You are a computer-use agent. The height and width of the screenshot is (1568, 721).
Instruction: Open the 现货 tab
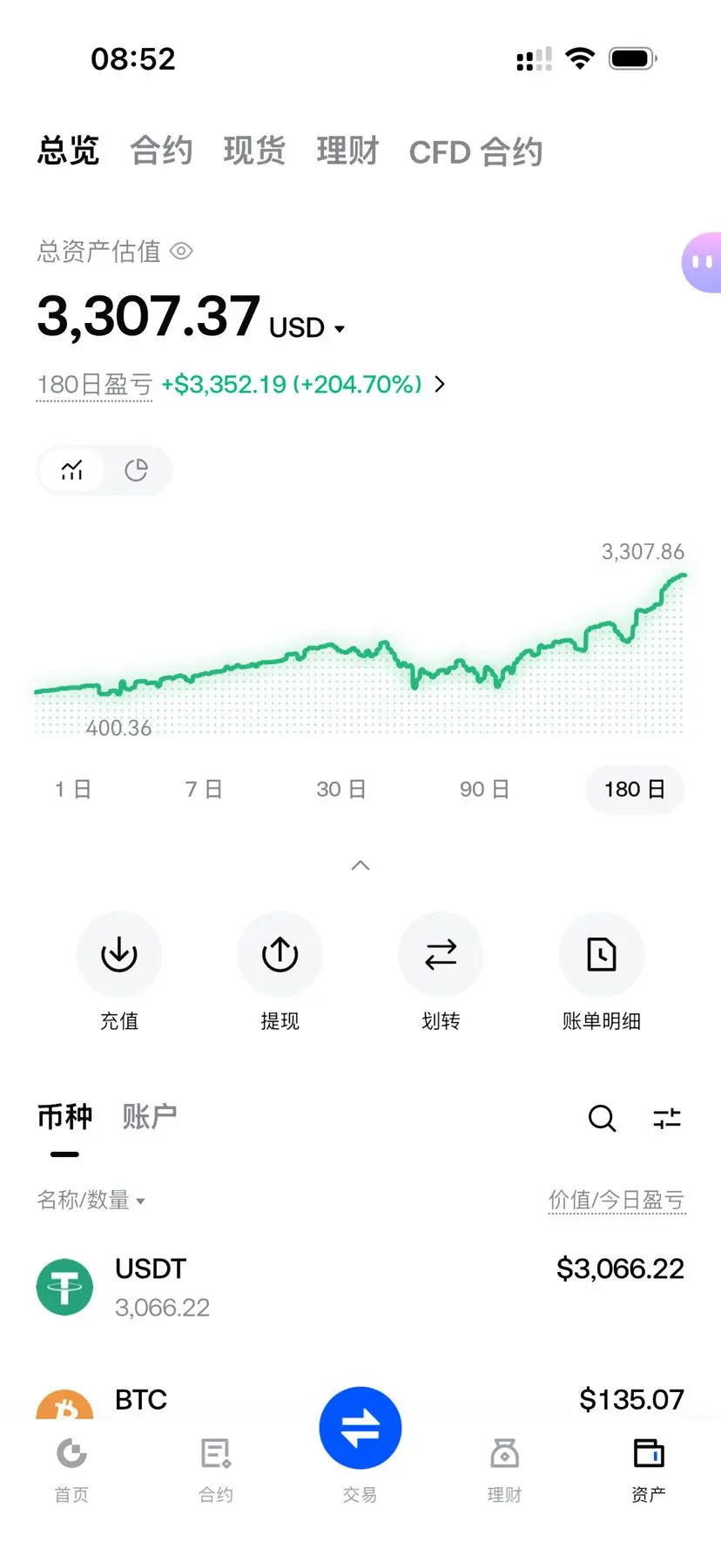tap(254, 151)
